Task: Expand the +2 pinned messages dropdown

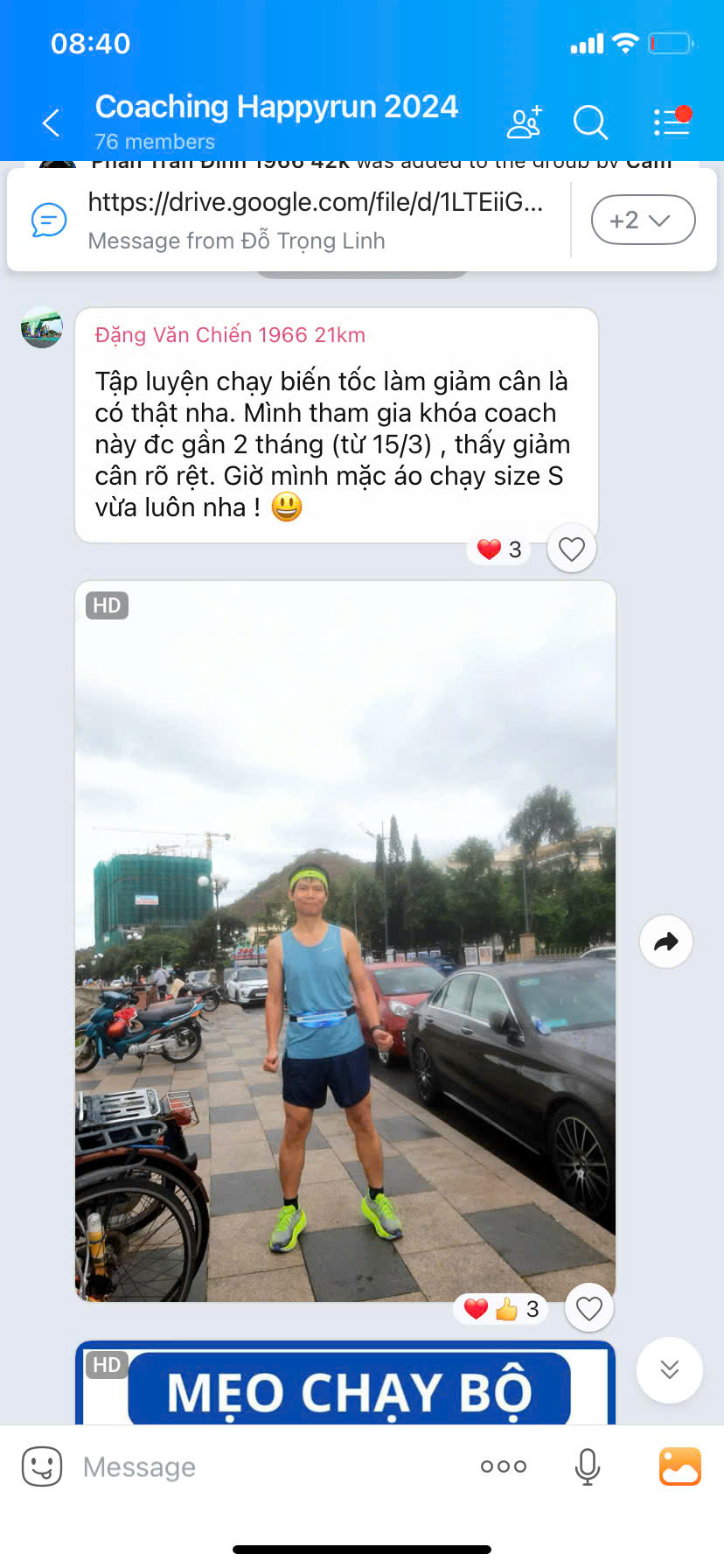Action: [643, 220]
